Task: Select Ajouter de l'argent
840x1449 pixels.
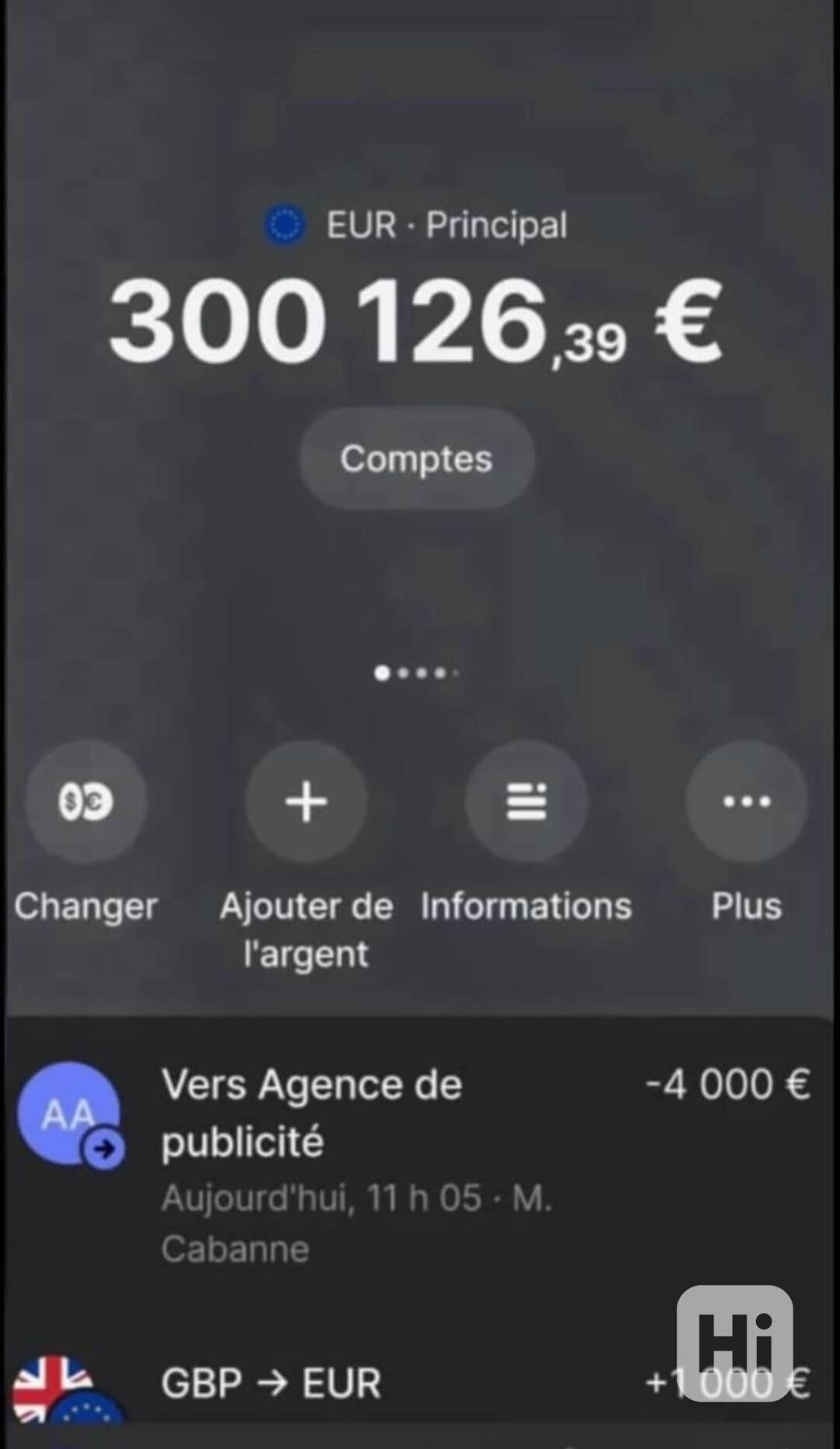Action: coord(306,802)
